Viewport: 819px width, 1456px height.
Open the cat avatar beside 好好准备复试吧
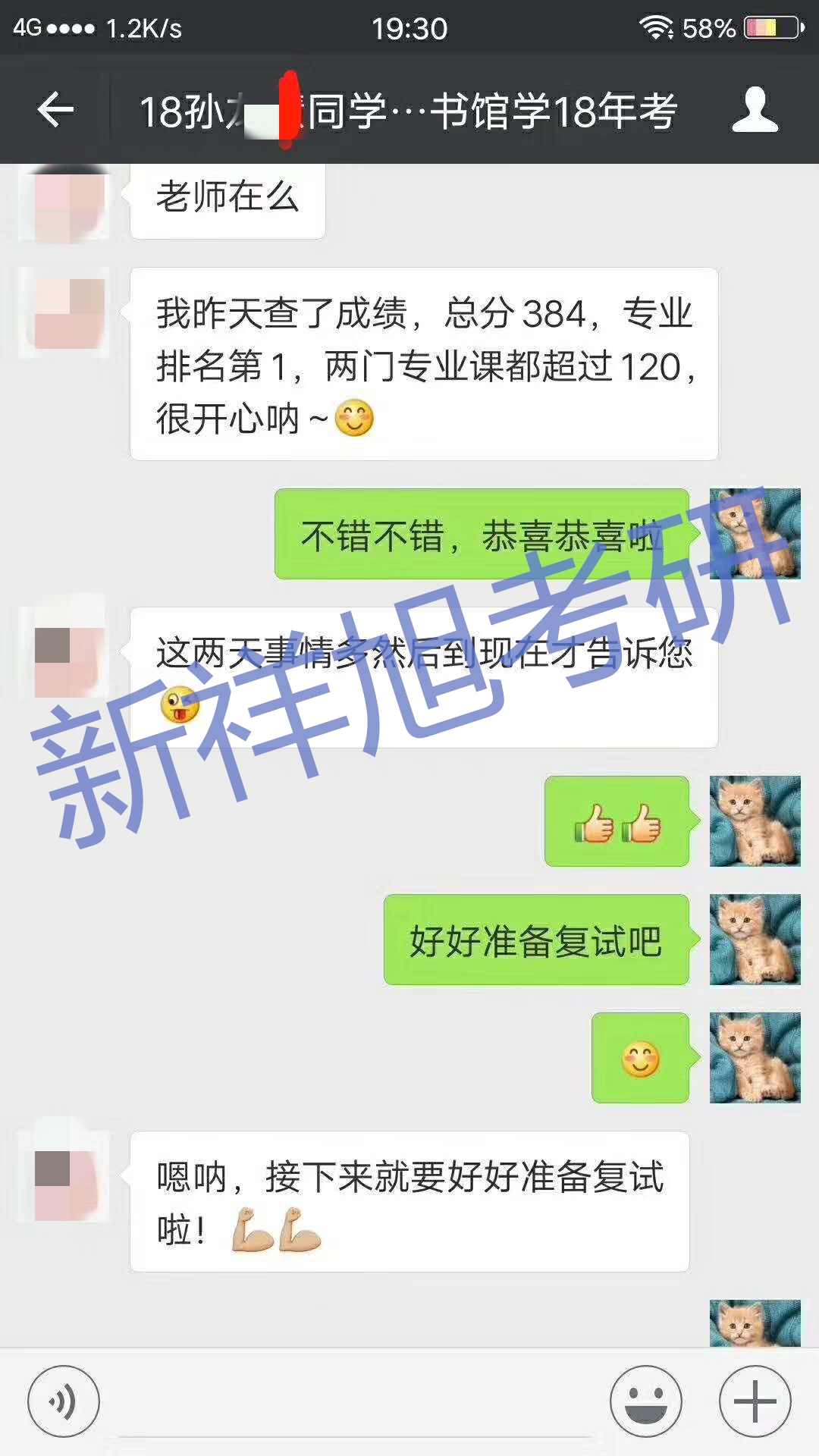(755, 940)
